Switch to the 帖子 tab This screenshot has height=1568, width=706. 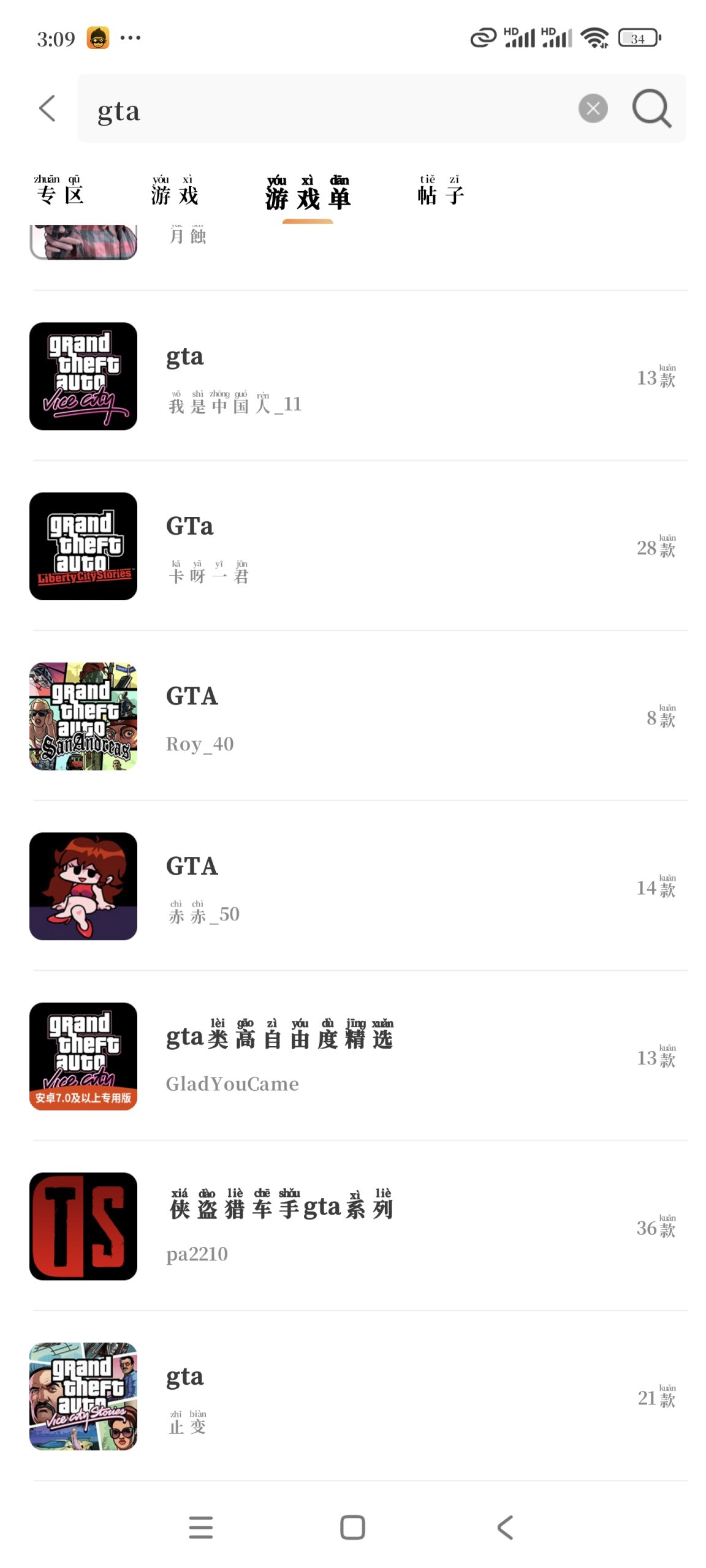click(x=441, y=192)
